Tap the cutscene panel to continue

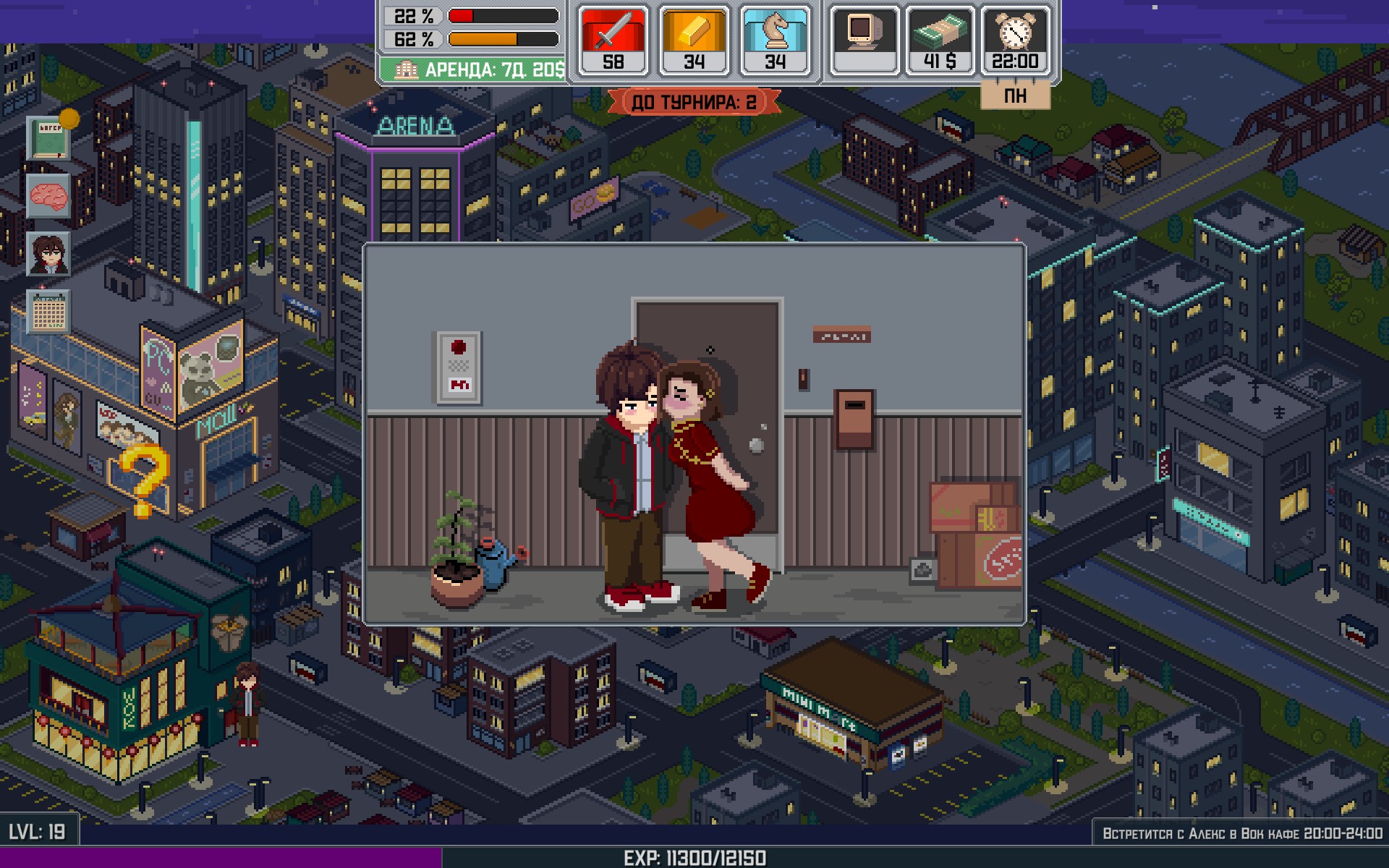click(x=694, y=434)
